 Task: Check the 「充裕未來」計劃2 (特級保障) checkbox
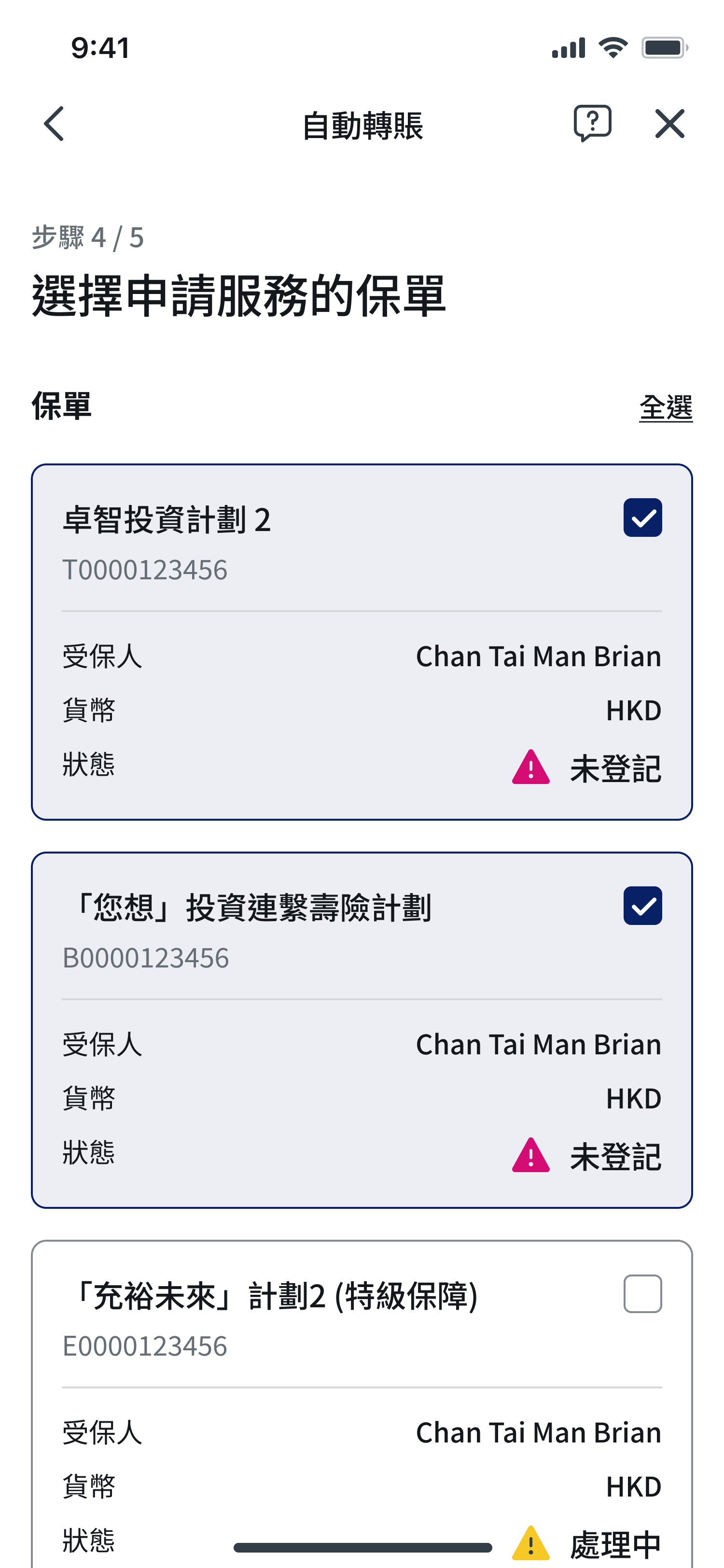pos(642,1293)
